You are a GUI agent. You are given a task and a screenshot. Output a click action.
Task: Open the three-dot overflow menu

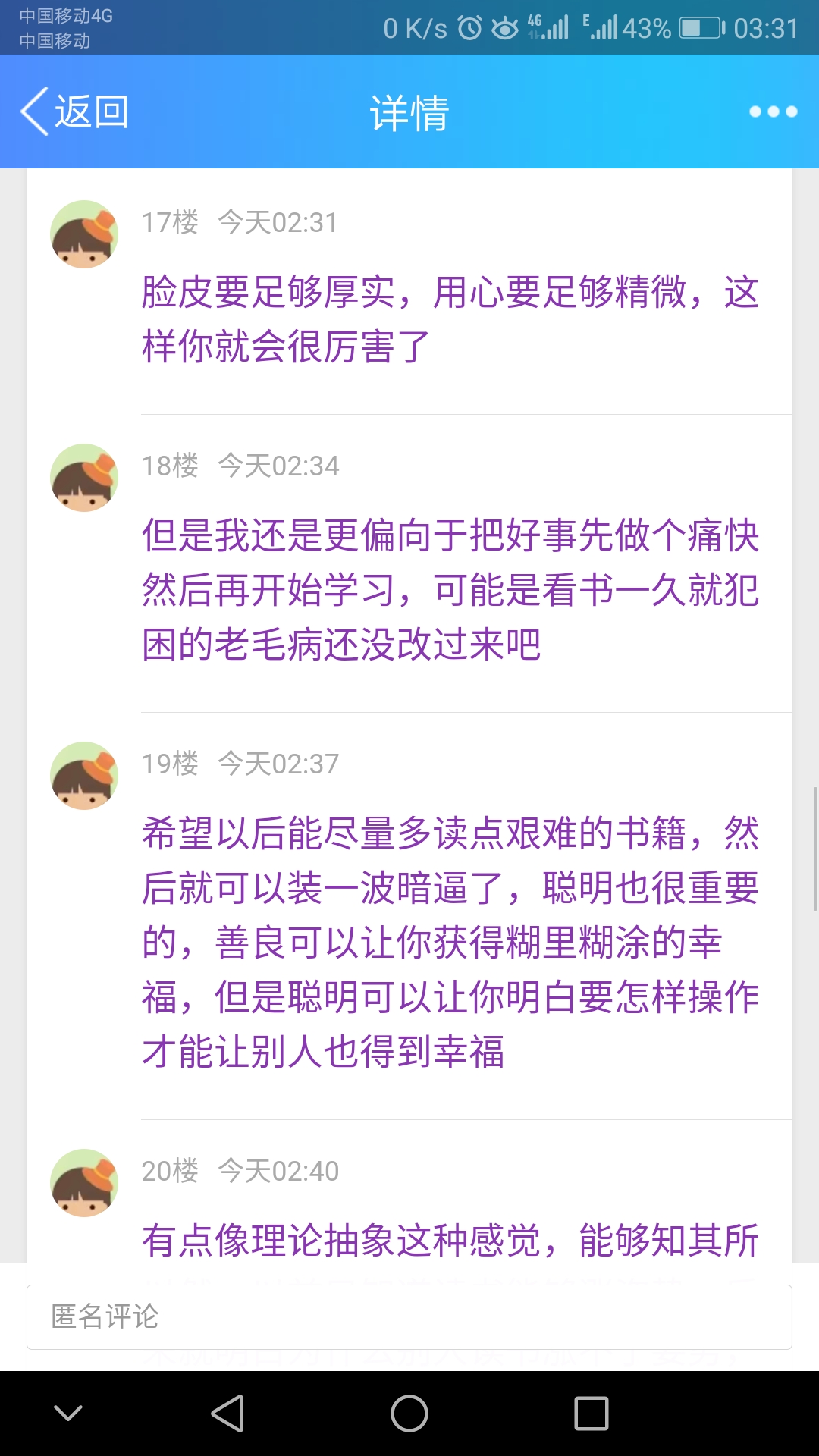click(x=773, y=111)
